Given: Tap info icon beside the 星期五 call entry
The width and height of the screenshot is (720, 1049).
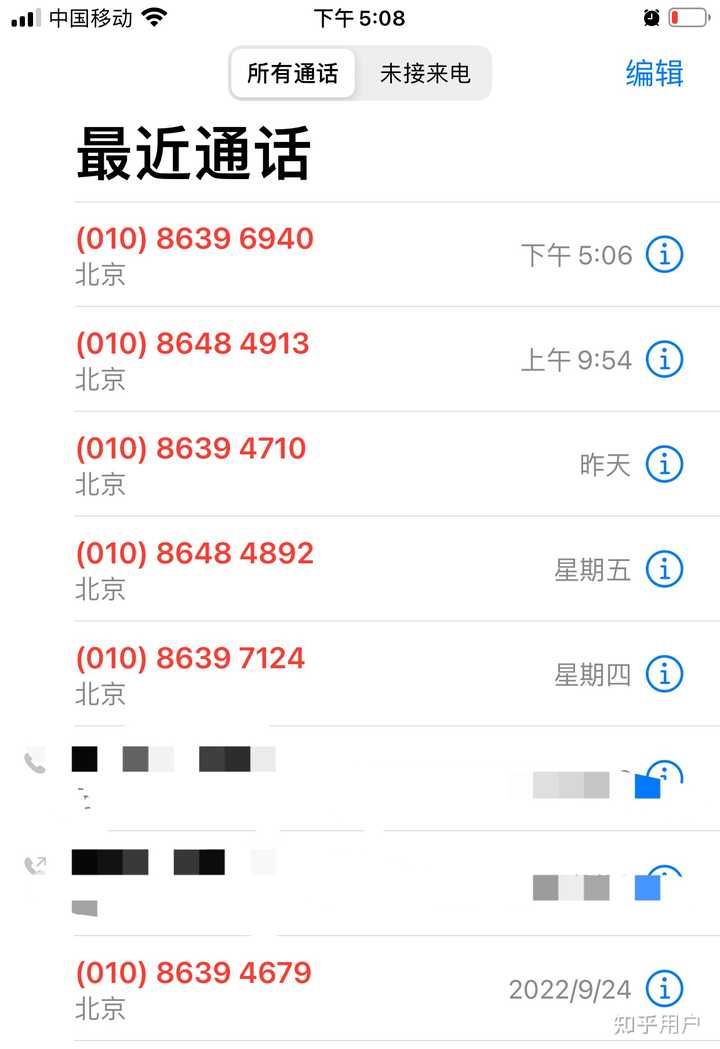Looking at the screenshot, I should pyautogui.click(x=664, y=569).
